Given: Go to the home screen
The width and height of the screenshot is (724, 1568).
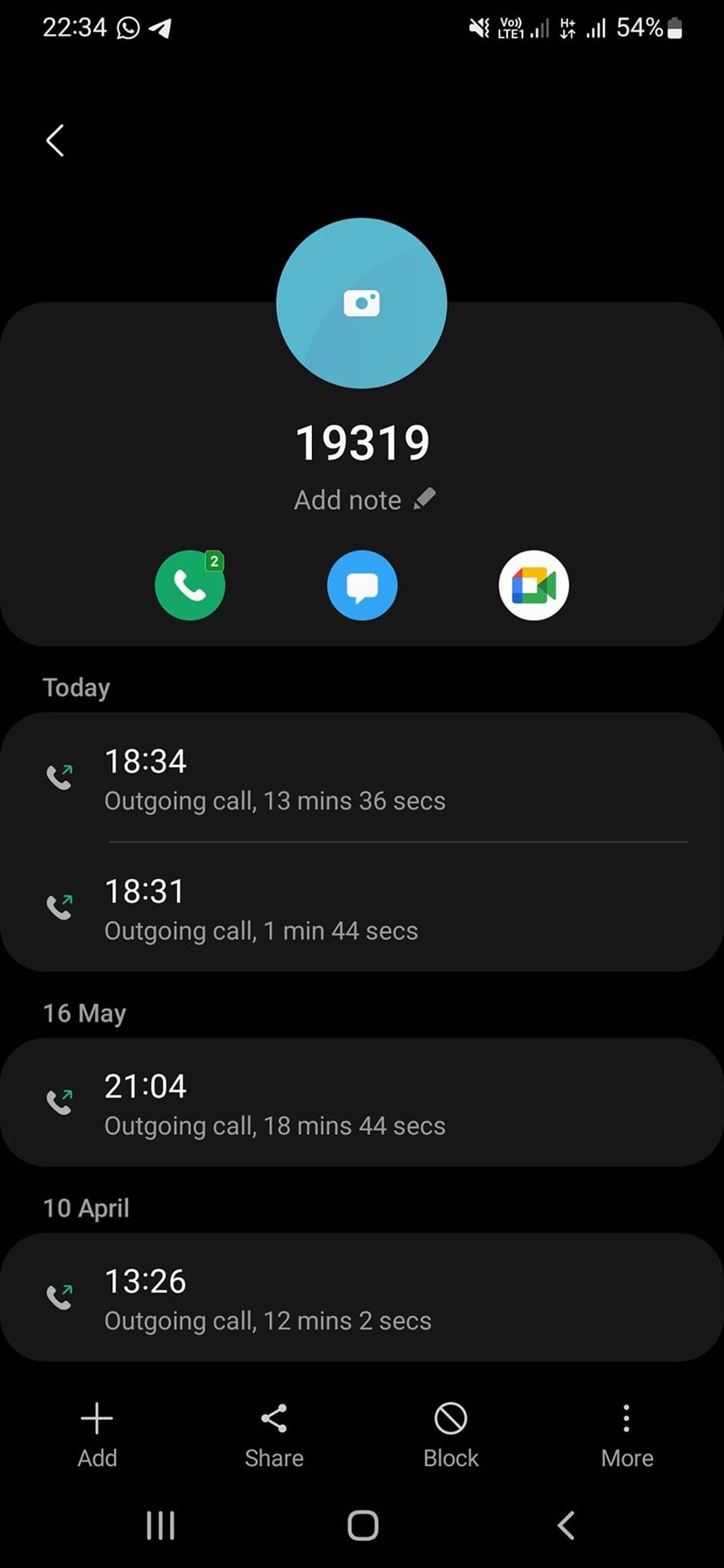Looking at the screenshot, I should tap(362, 1525).
